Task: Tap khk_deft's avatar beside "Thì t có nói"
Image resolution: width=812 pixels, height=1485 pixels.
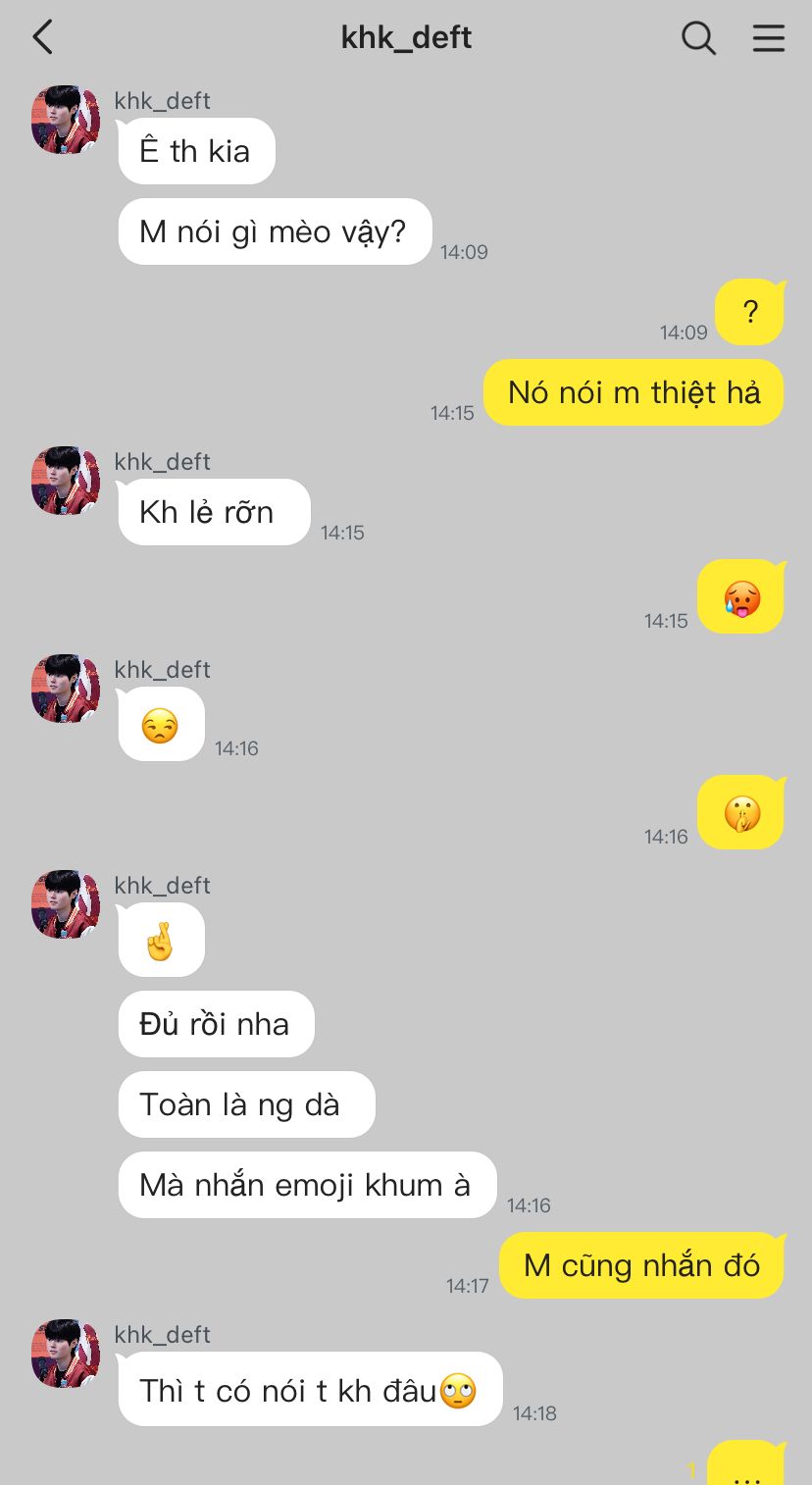Action: click(x=66, y=1354)
